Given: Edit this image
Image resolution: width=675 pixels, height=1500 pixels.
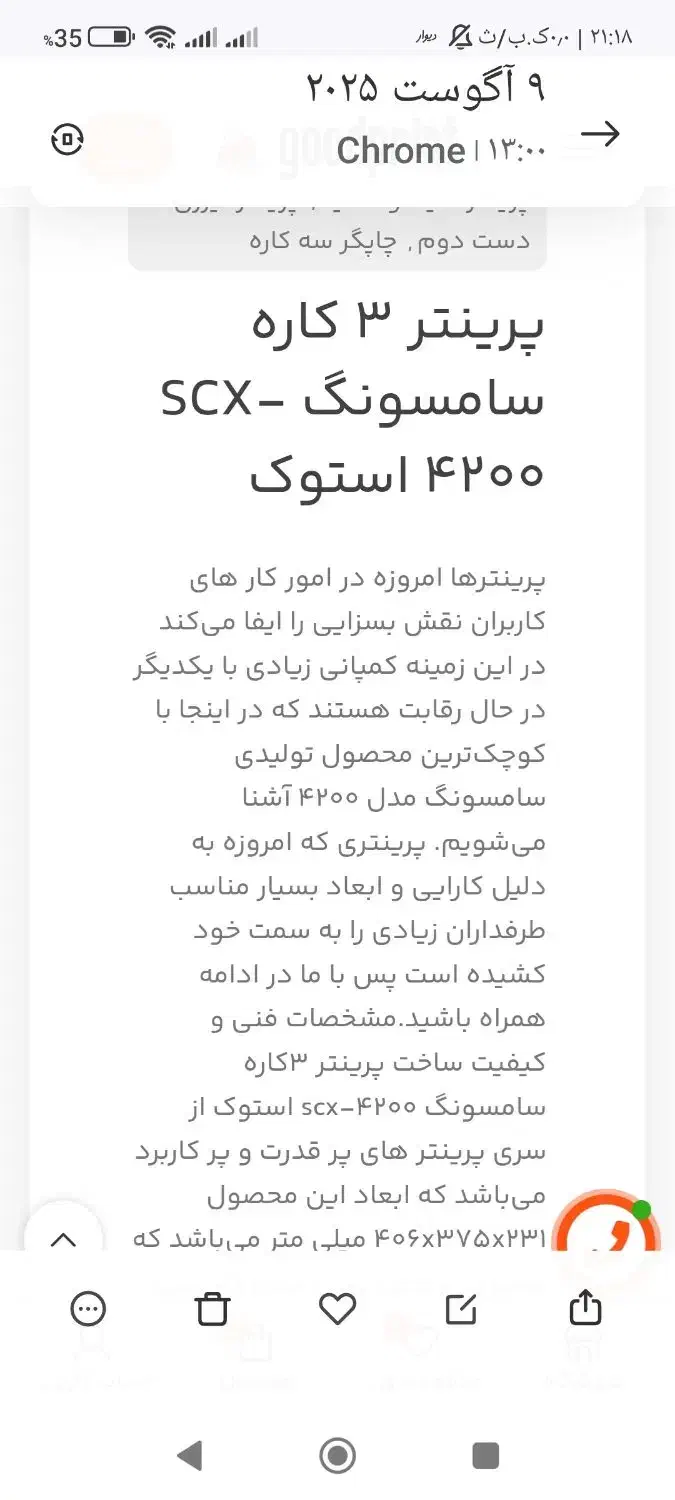Looking at the screenshot, I should tap(461, 1309).
